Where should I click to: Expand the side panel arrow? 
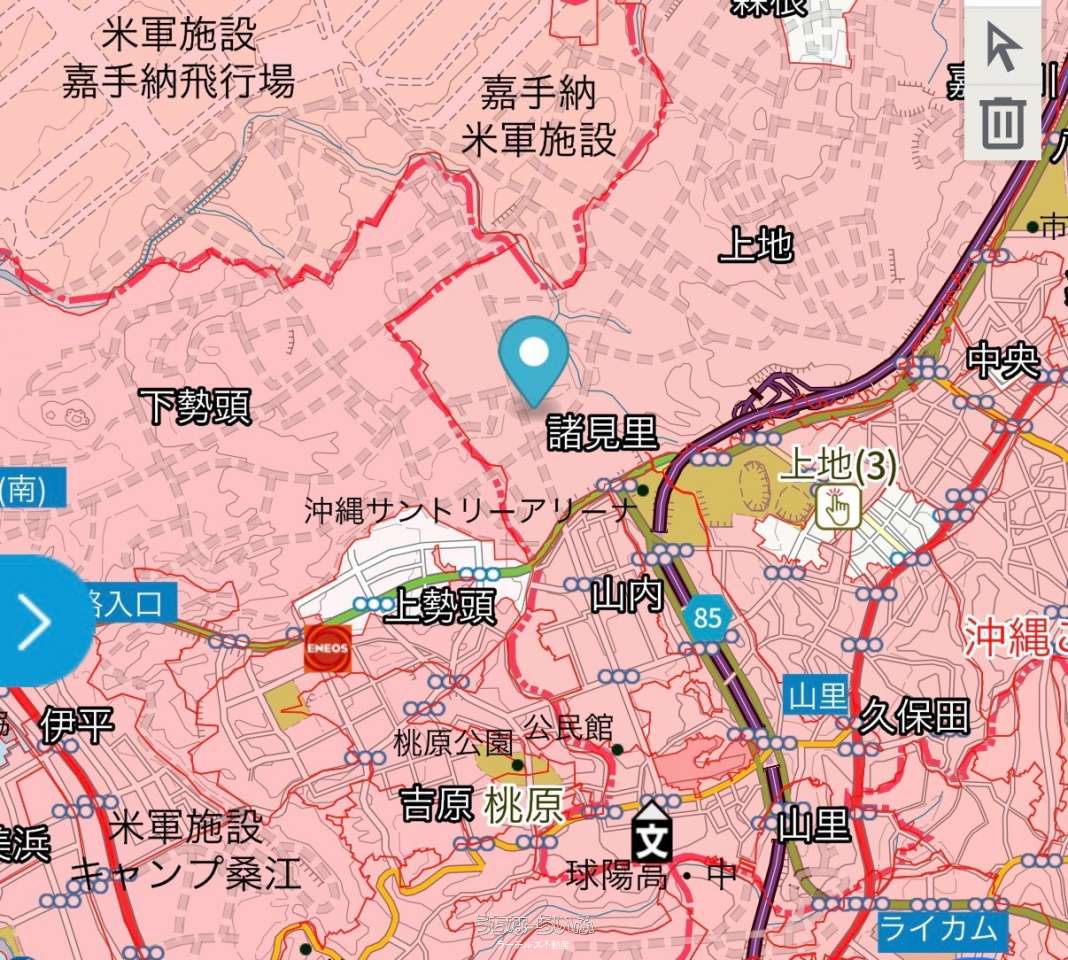[x=37, y=622]
